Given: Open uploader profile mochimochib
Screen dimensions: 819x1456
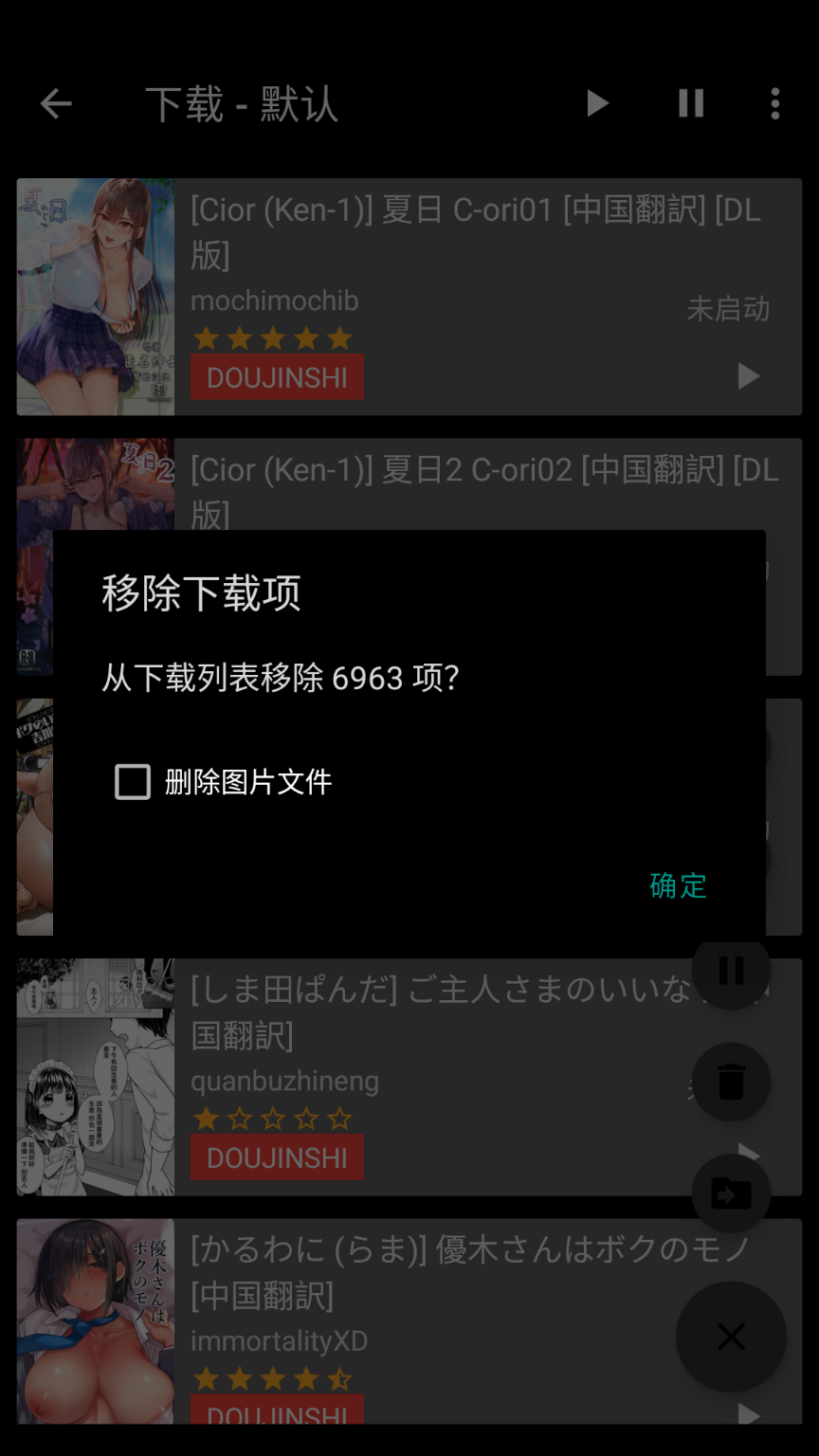Looking at the screenshot, I should 274,301.
